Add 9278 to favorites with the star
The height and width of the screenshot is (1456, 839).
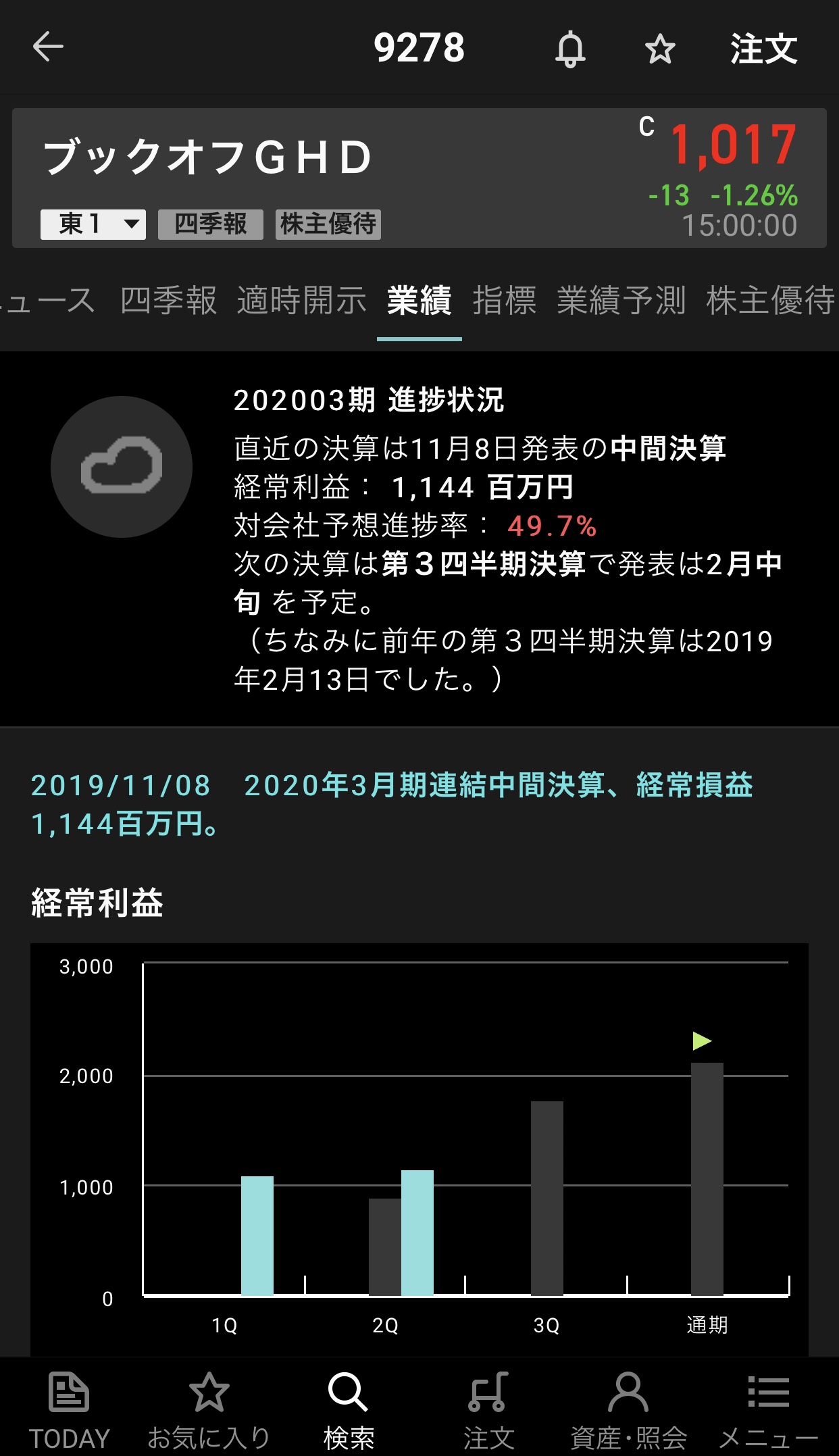[x=659, y=49]
